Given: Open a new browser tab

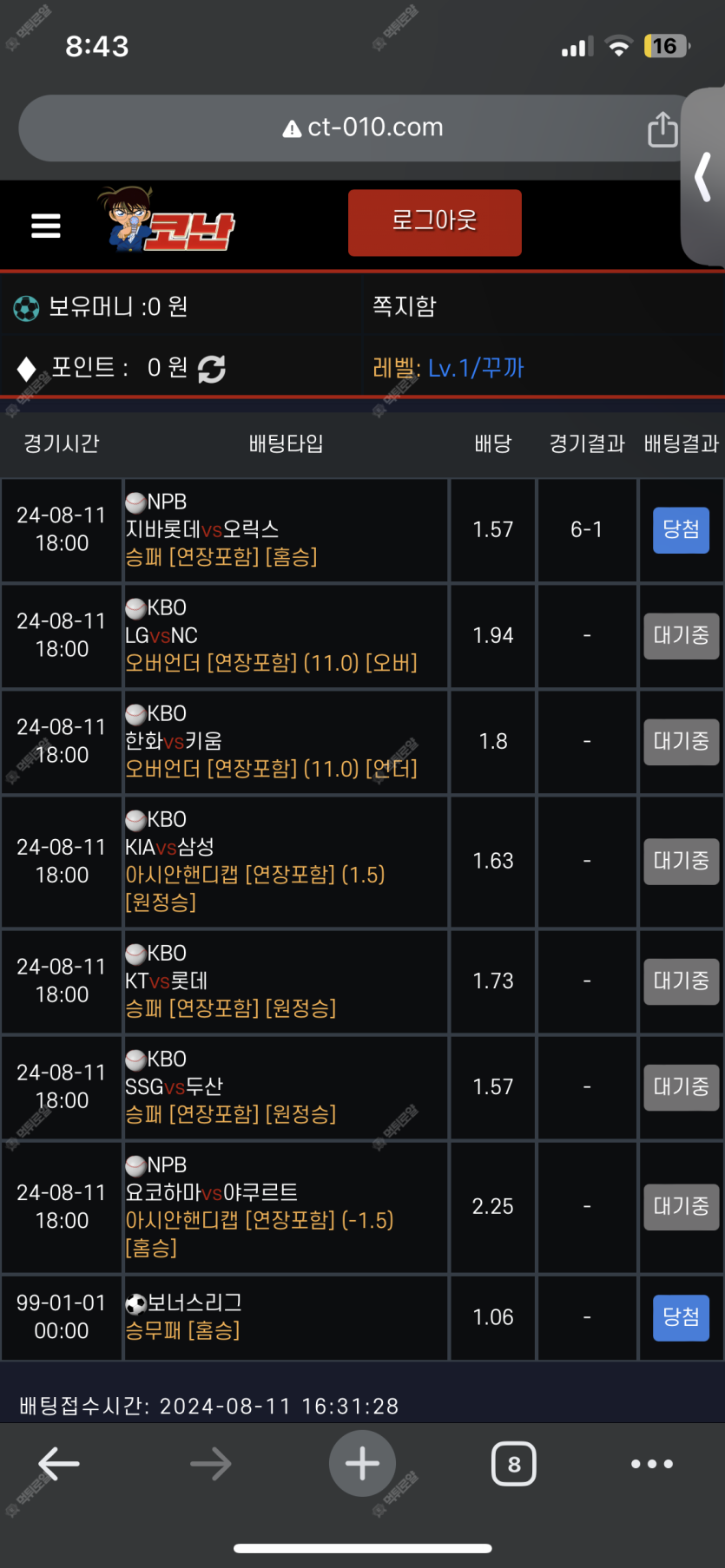Looking at the screenshot, I should 362,1464.
